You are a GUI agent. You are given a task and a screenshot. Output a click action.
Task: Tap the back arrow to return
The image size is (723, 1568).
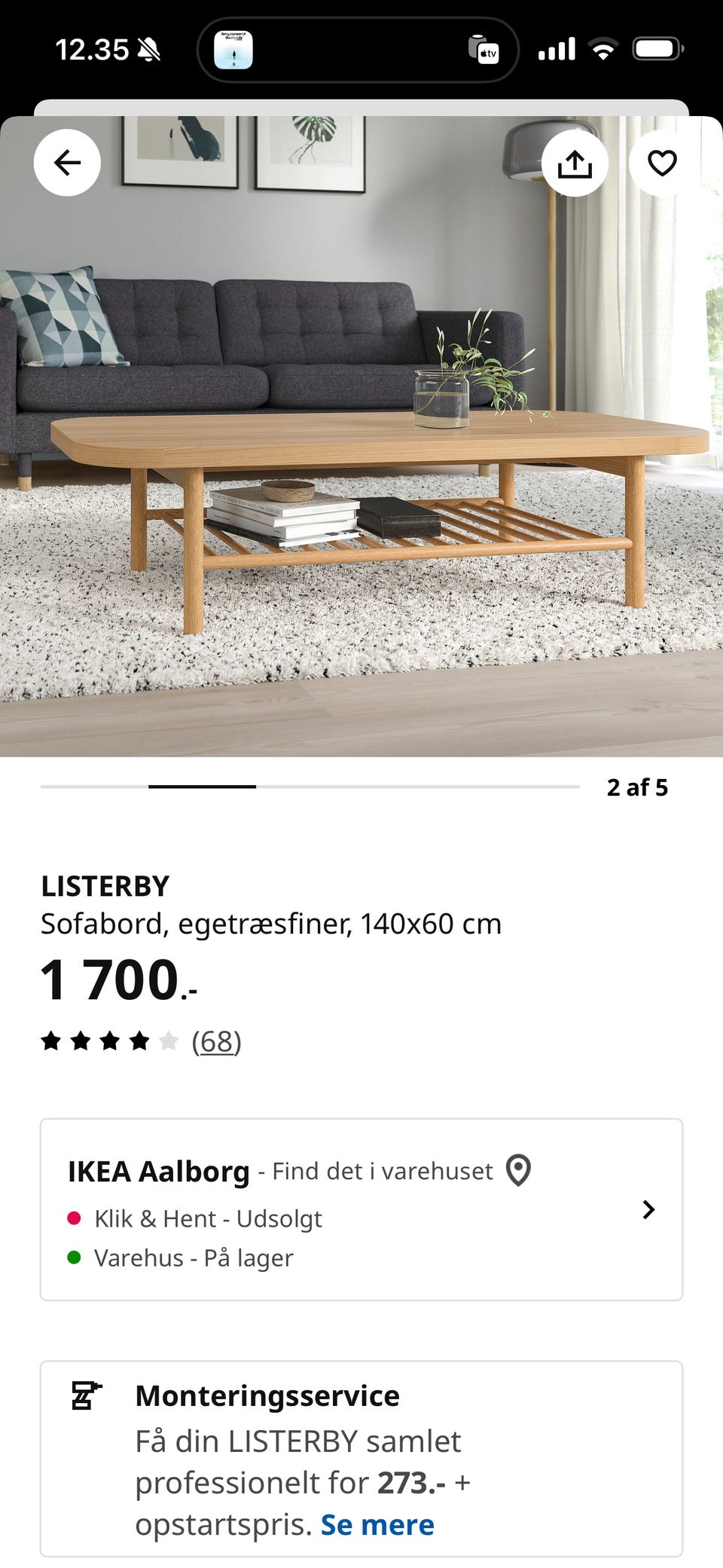[66, 162]
